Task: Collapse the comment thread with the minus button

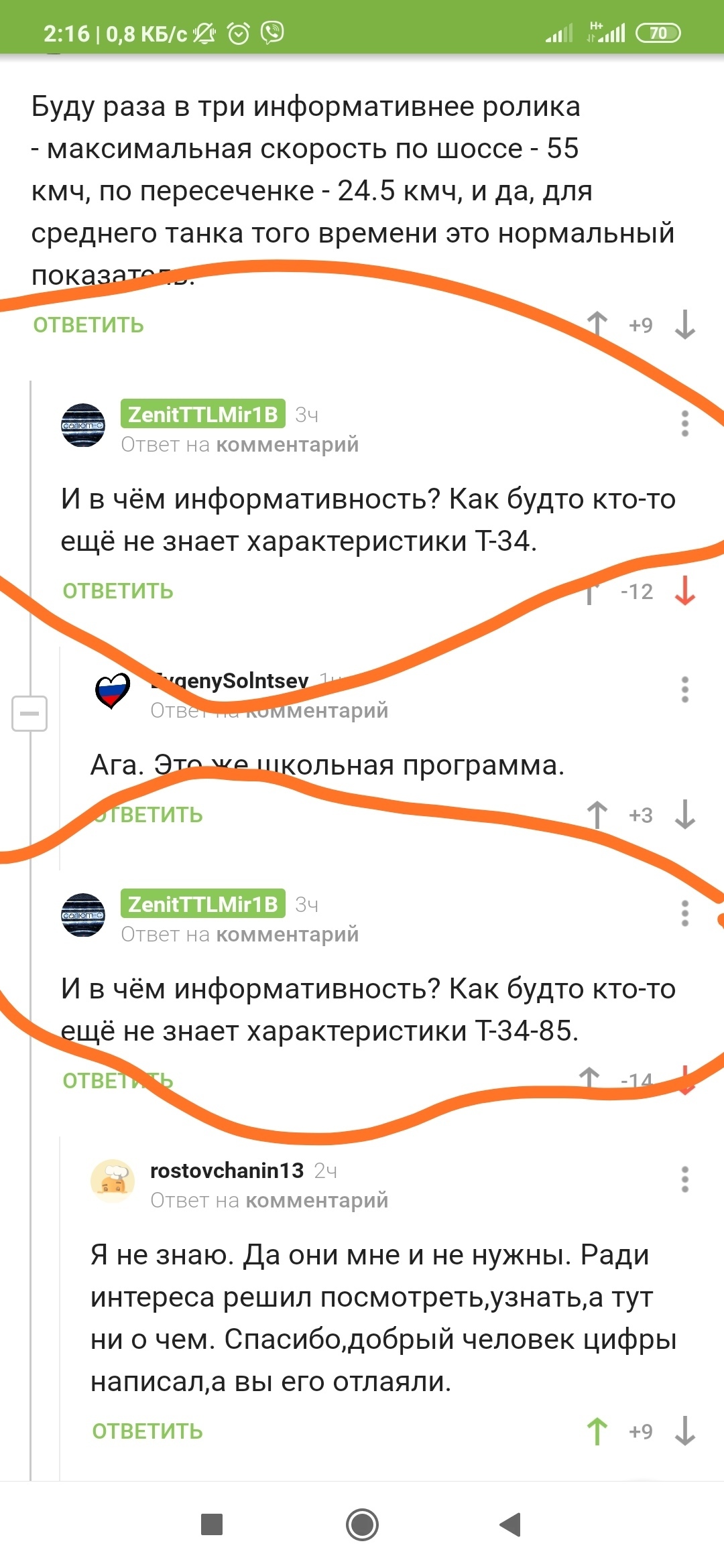Action: coord(29,713)
